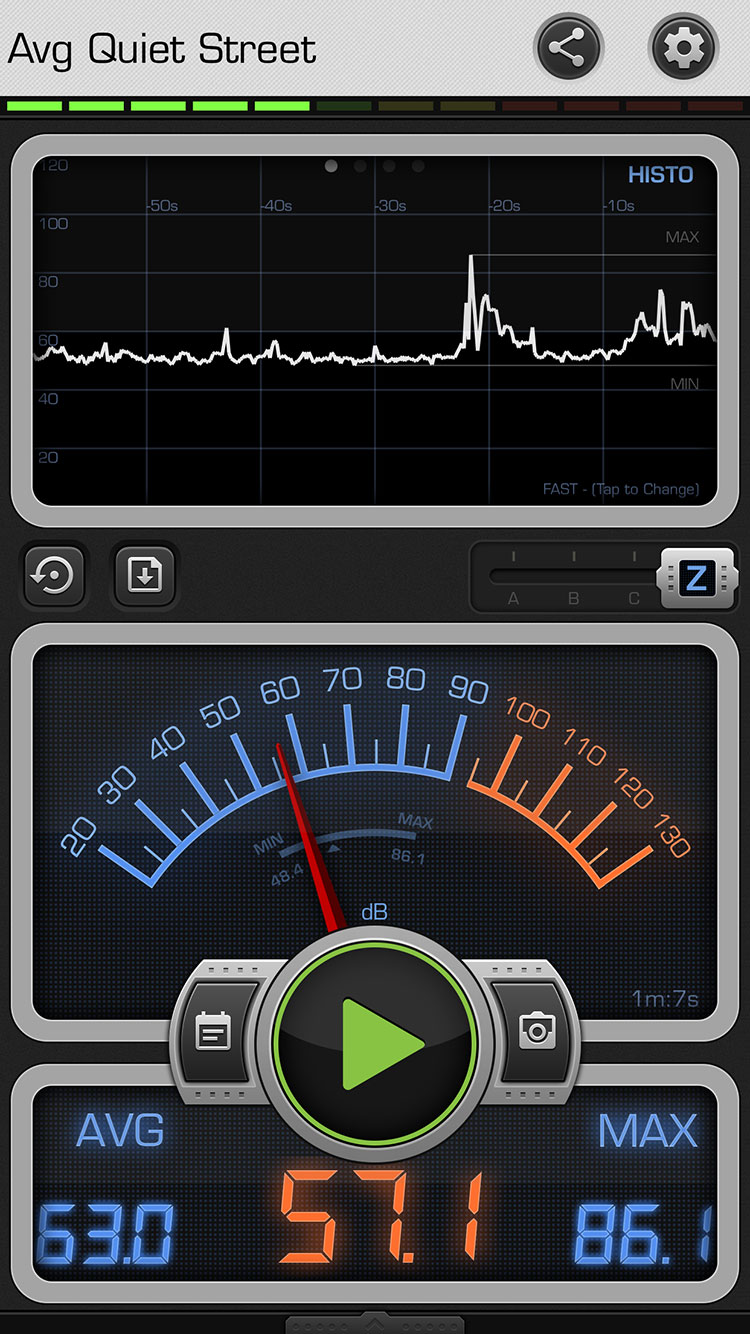Image resolution: width=750 pixels, height=1334 pixels.
Task: Reset the measurement with the circular arrow
Action: (53, 575)
